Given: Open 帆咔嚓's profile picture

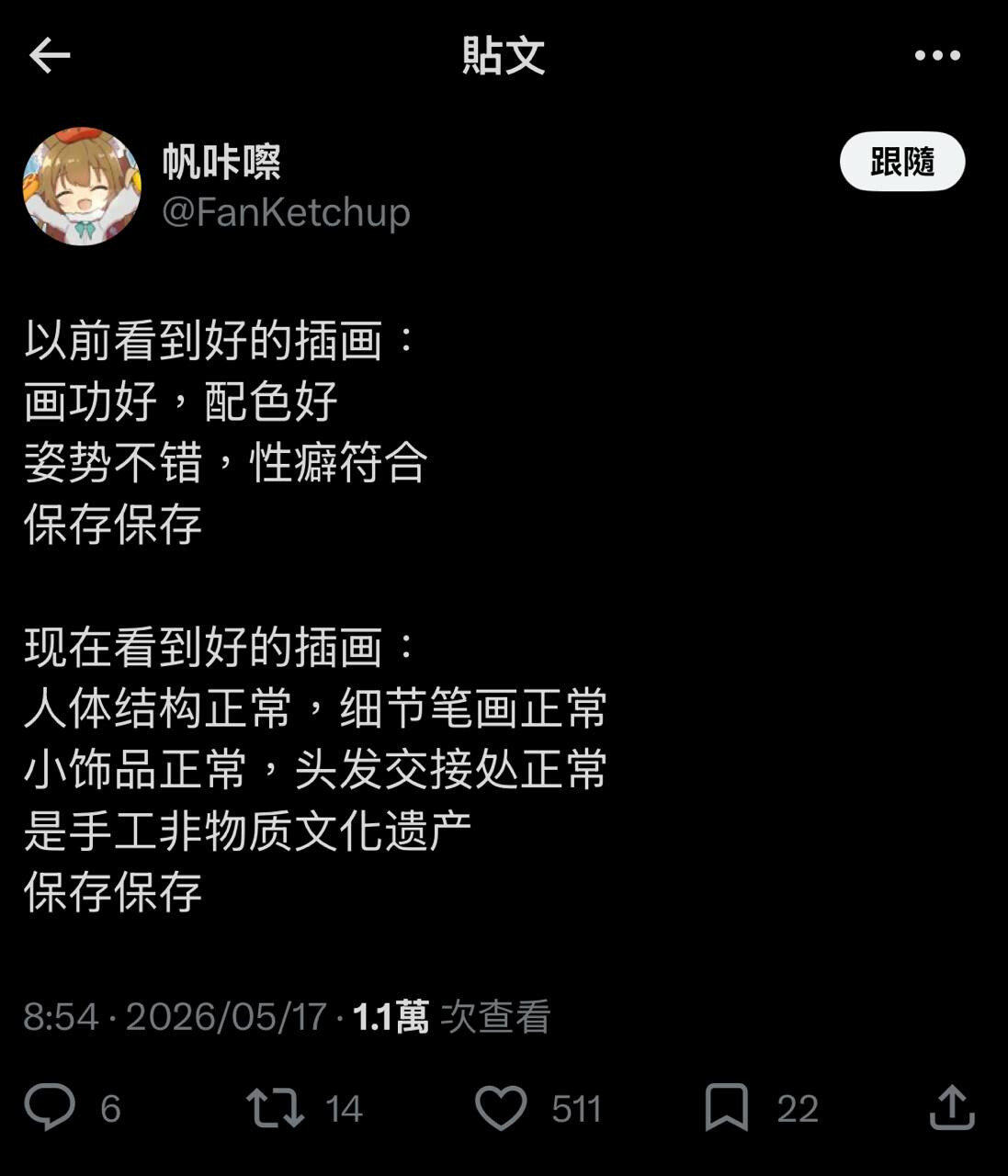Looking at the screenshot, I should (82, 187).
